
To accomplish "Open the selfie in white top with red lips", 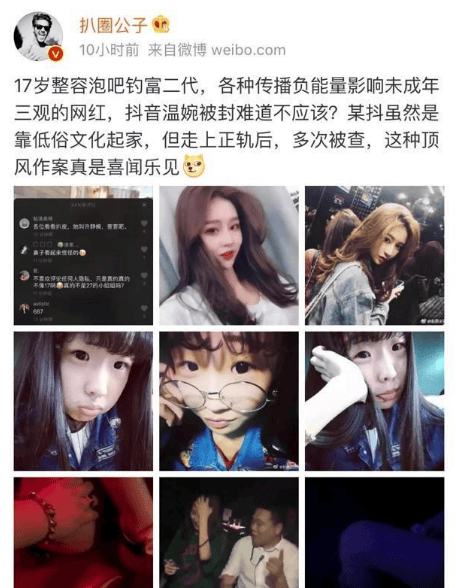I will (229, 255).
